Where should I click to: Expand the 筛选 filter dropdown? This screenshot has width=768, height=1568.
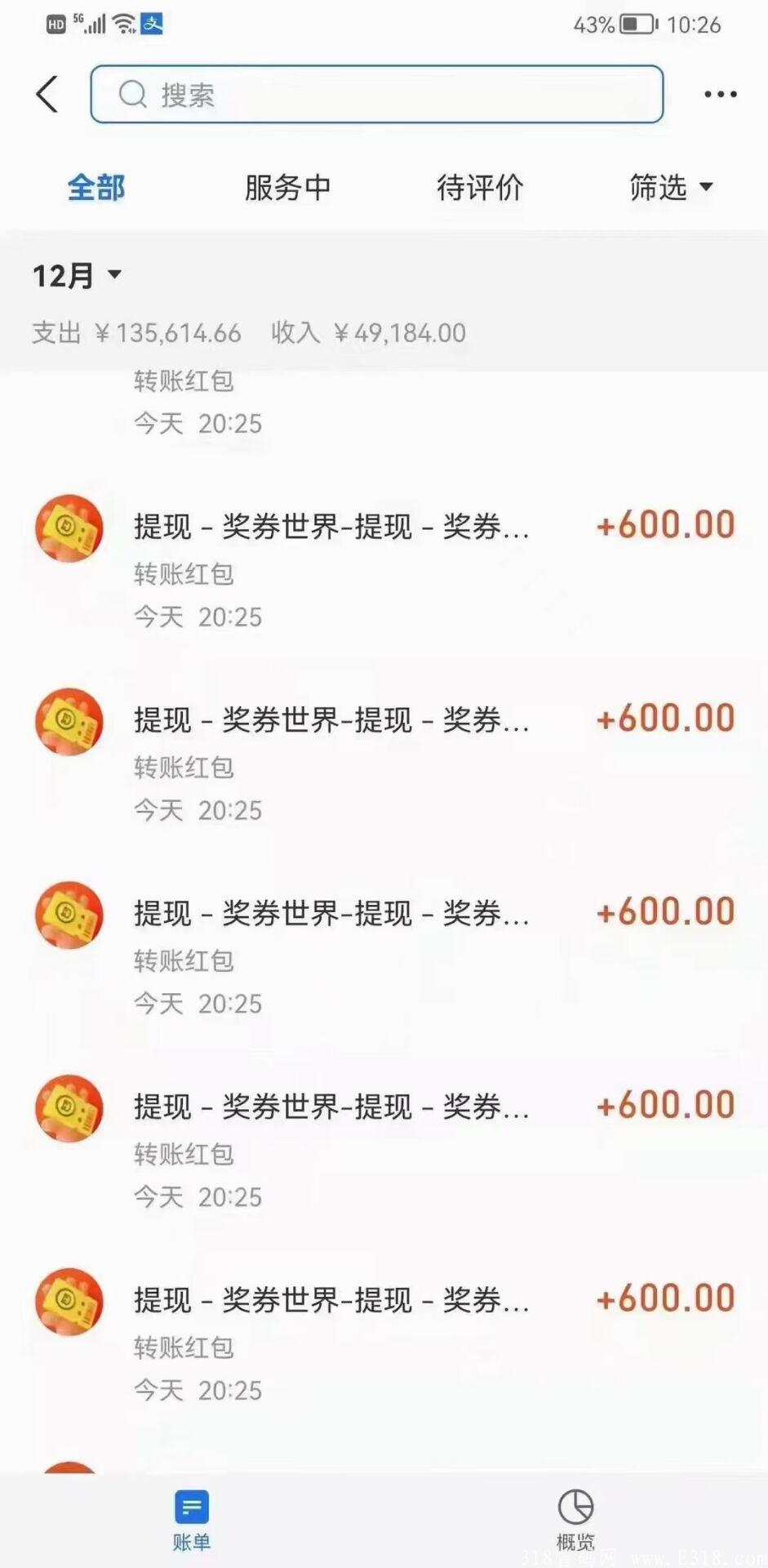pyautogui.click(x=671, y=187)
